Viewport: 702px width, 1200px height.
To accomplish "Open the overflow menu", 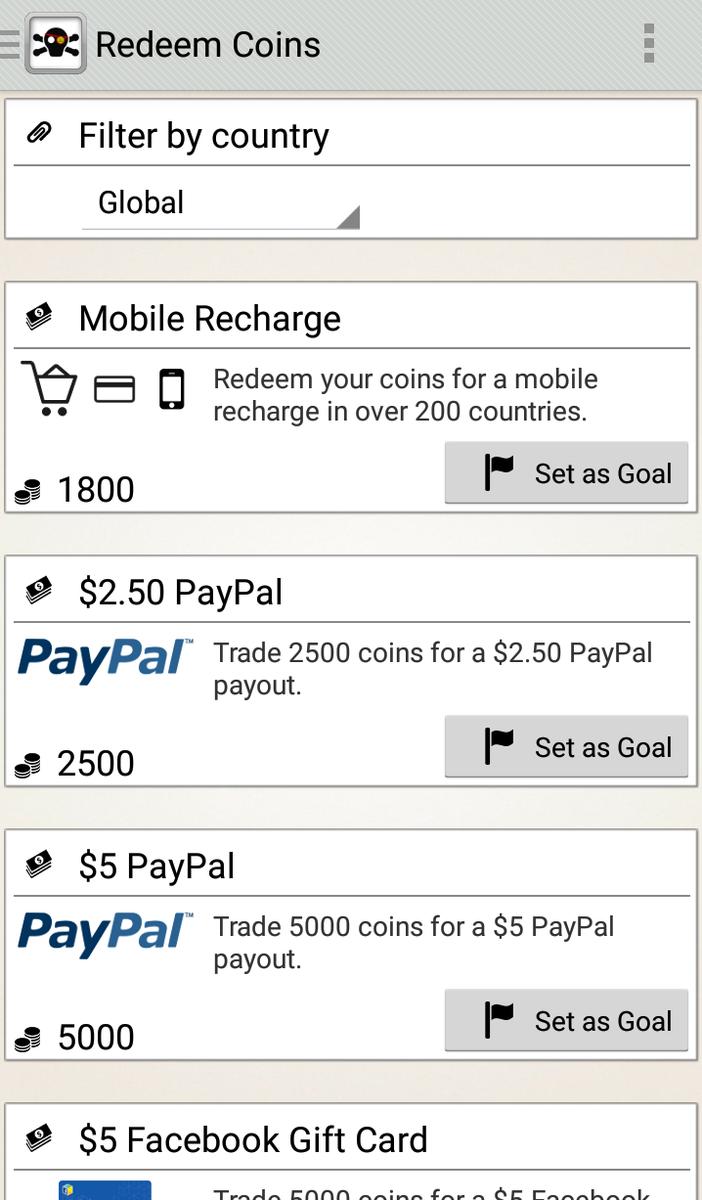I will point(649,44).
